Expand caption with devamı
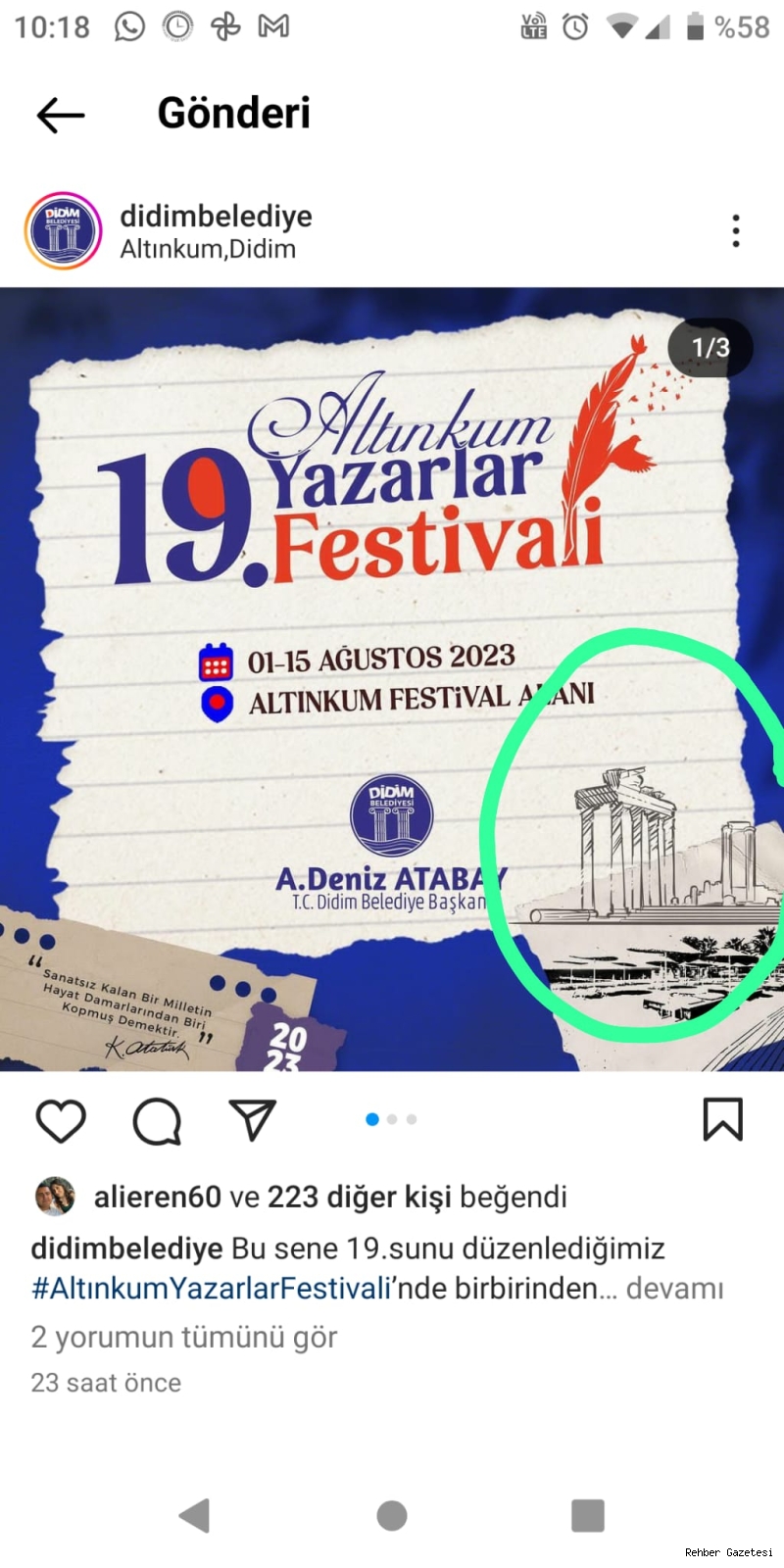Screen dimensions: 784x1568 [x=674, y=1288]
